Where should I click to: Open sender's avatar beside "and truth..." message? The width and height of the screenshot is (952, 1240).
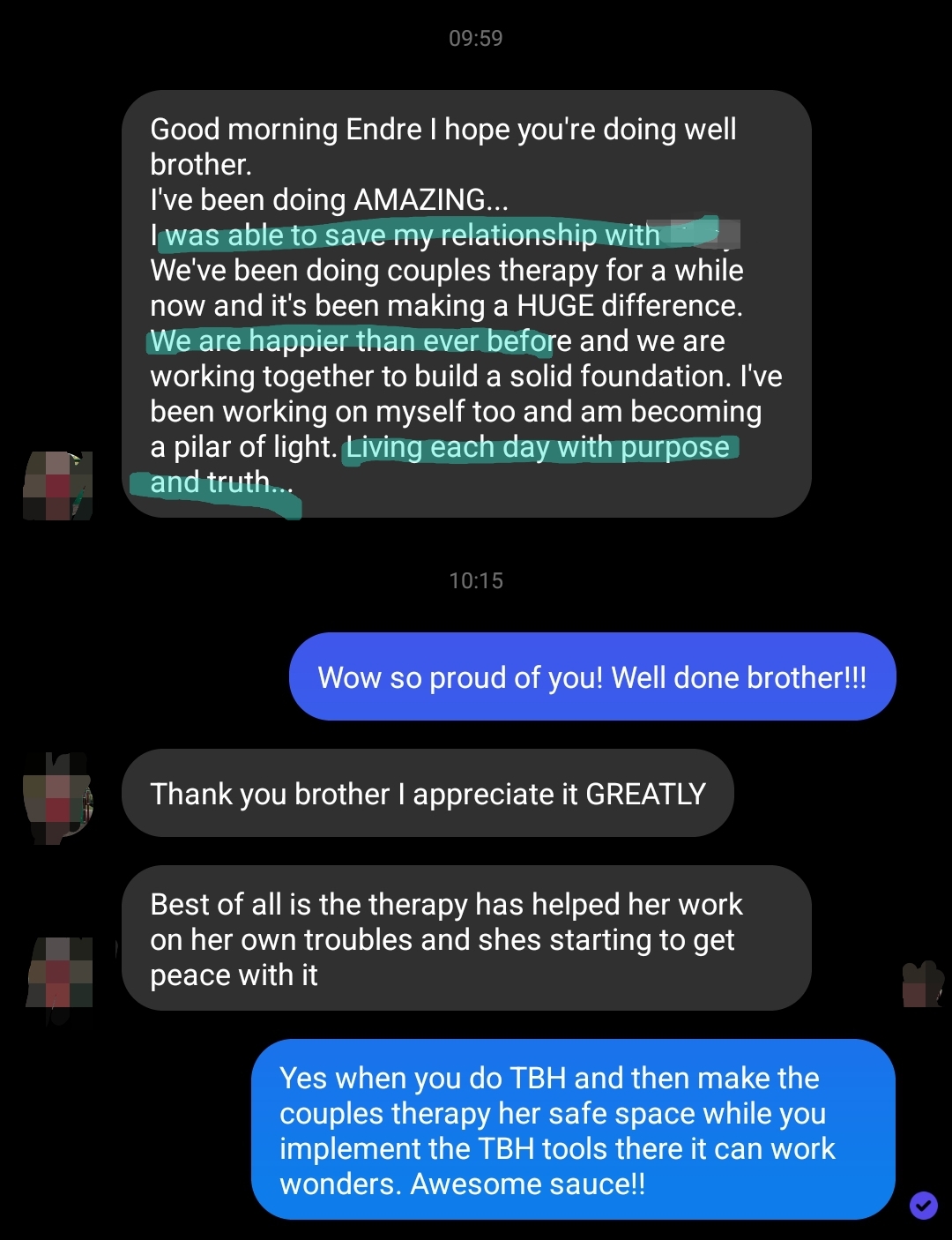click(57, 485)
